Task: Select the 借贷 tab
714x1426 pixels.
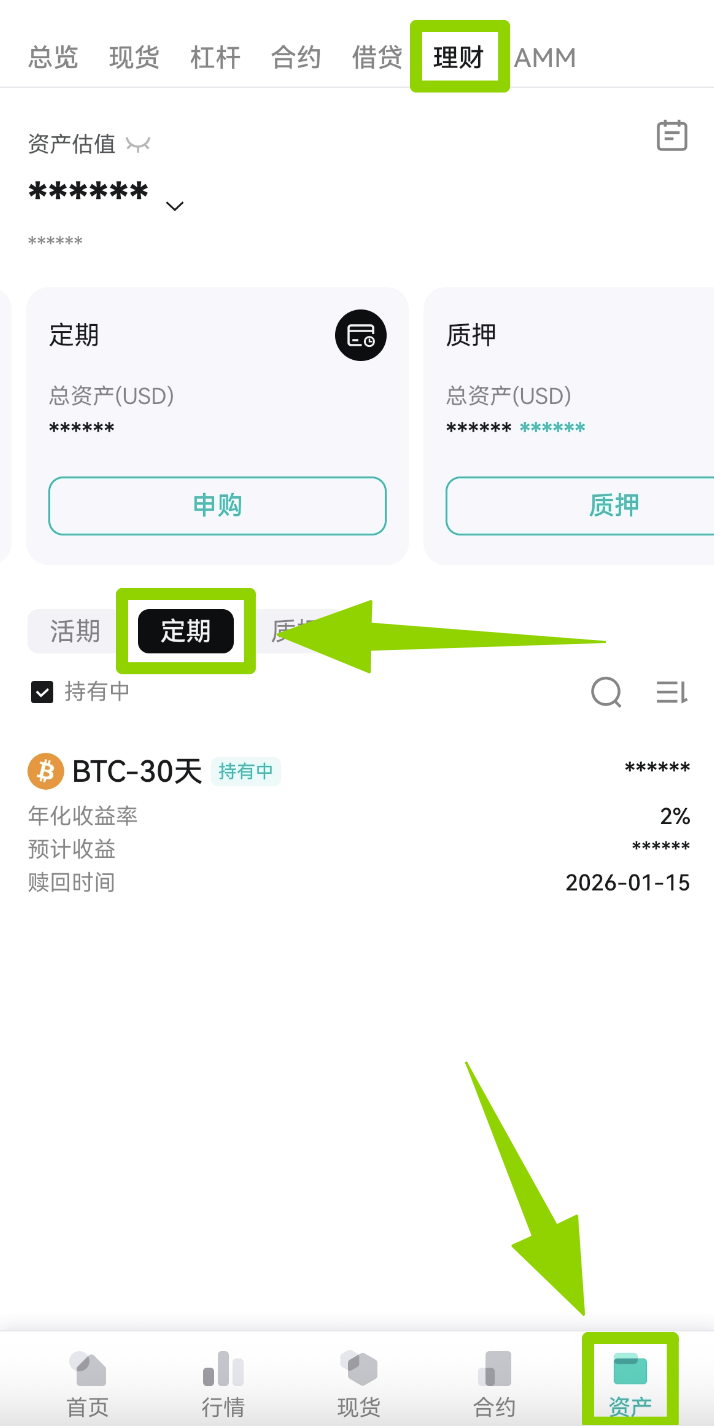Action: coord(377,57)
